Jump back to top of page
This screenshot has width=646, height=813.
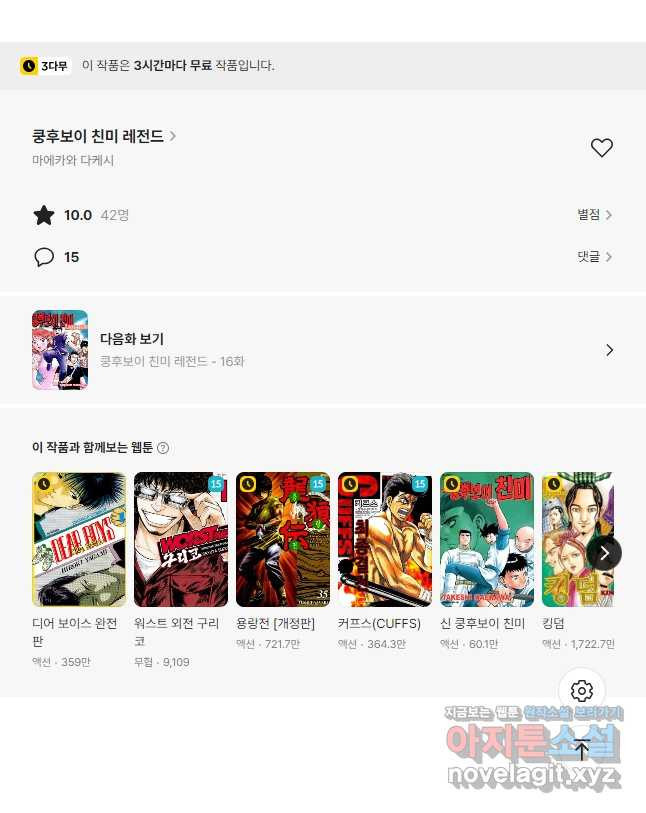click(x=582, y=750)
